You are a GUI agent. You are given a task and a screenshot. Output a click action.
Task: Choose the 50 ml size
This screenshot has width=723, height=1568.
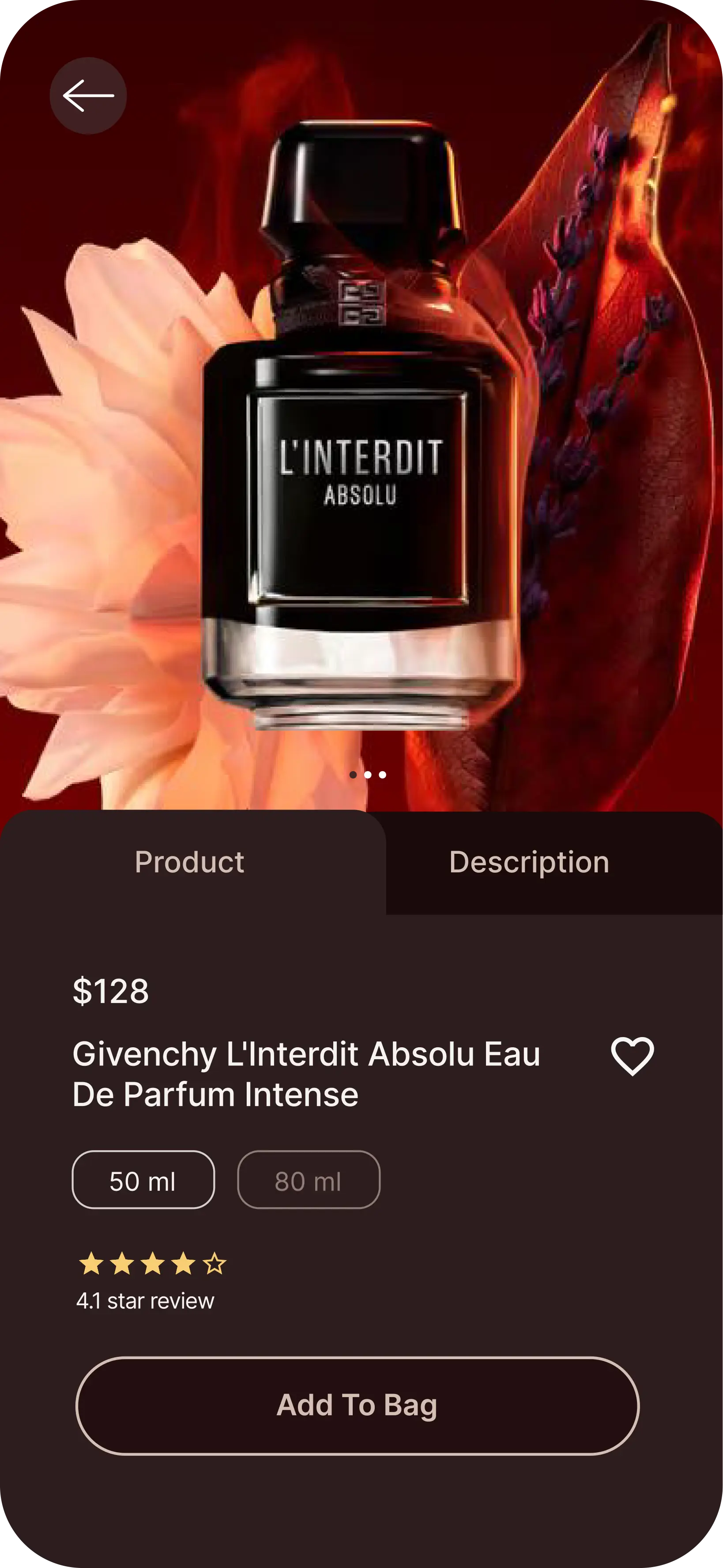[x=143, y=1180]
